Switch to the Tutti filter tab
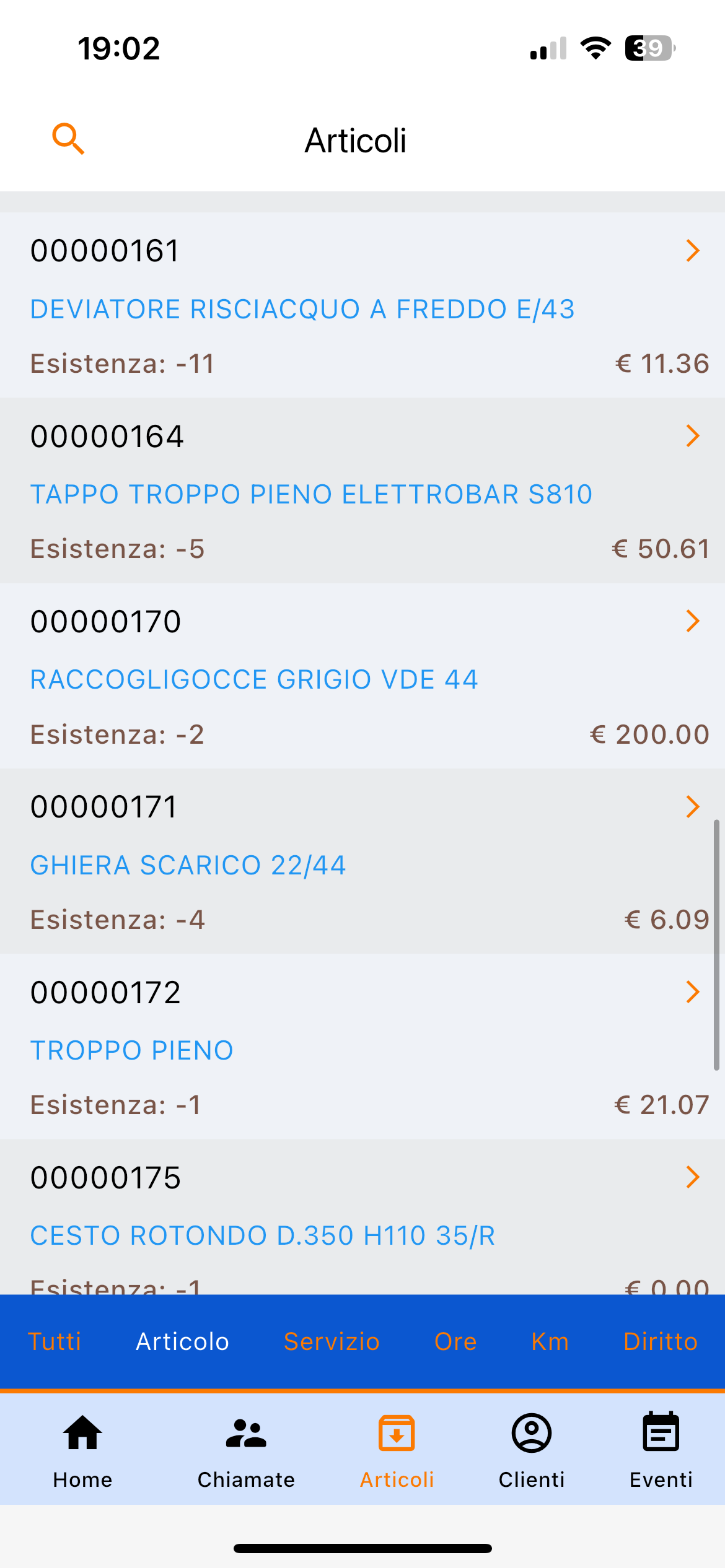This screenshot has width=725, height=1568. point(55,1341)
